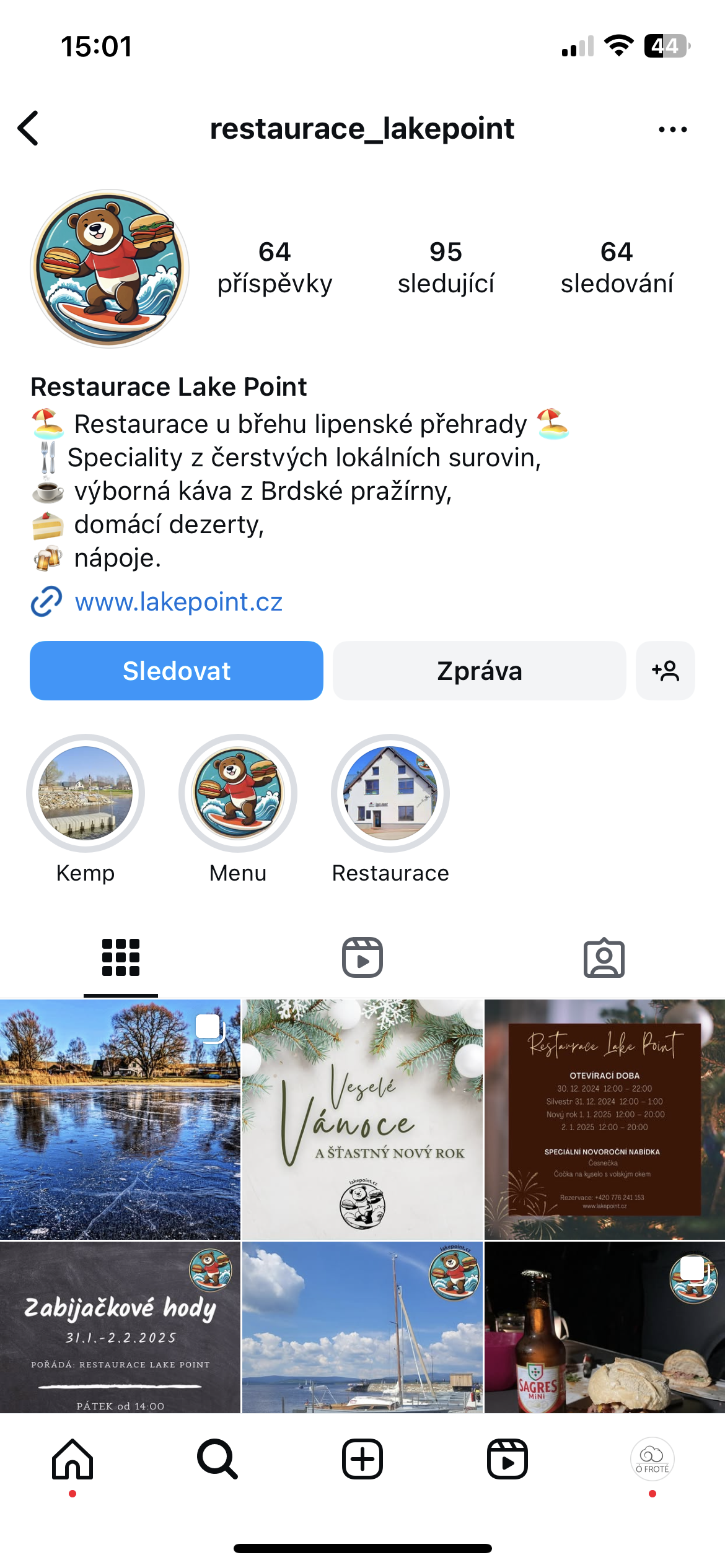Open the Otevírací doba post
The height and width of the screenshot is (1568, 725).
pyautogui.click(x=605, y=1119)
